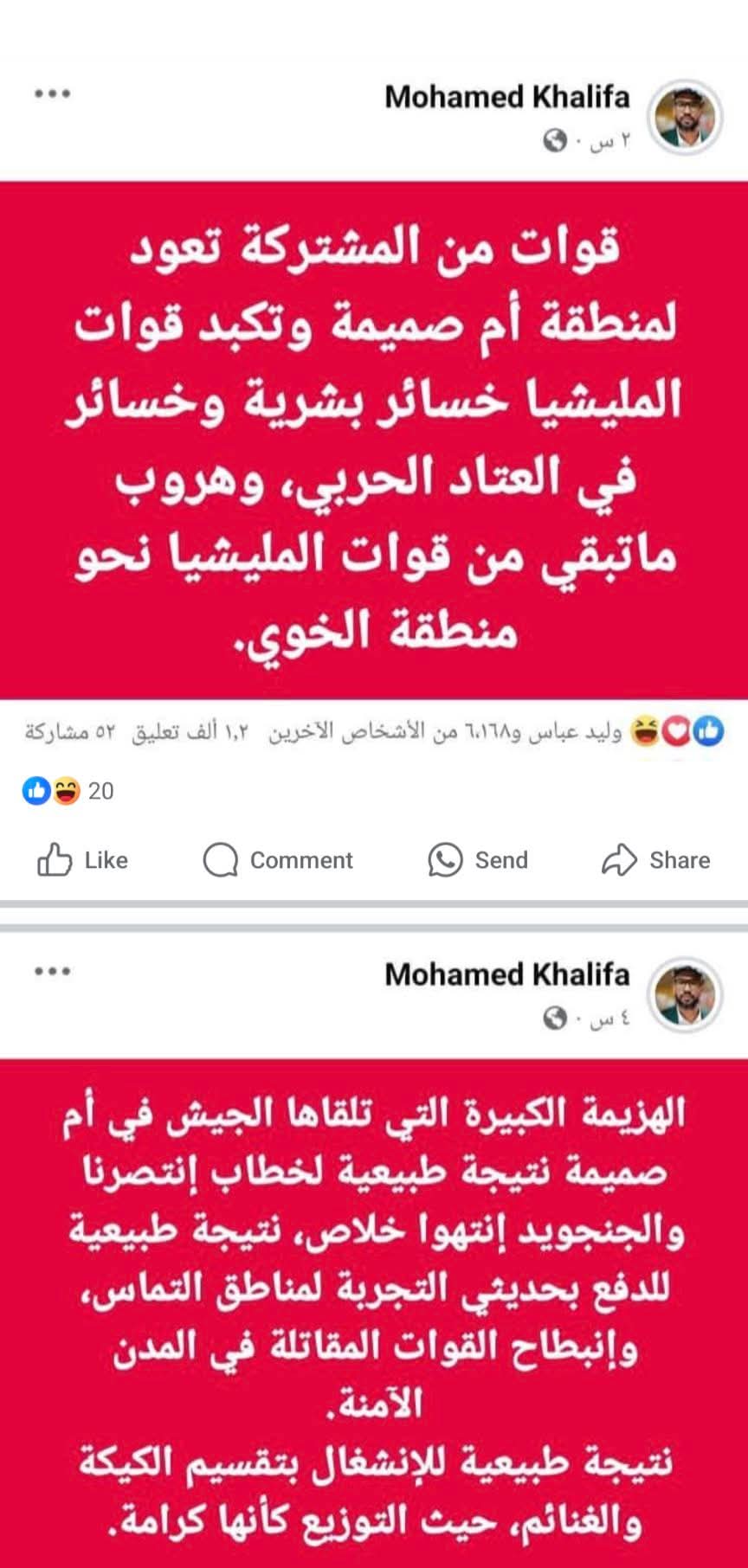Screen dimensions: 748x1568
Task: Send the post via WhatsApp
Action: click(x=478, y=860)
